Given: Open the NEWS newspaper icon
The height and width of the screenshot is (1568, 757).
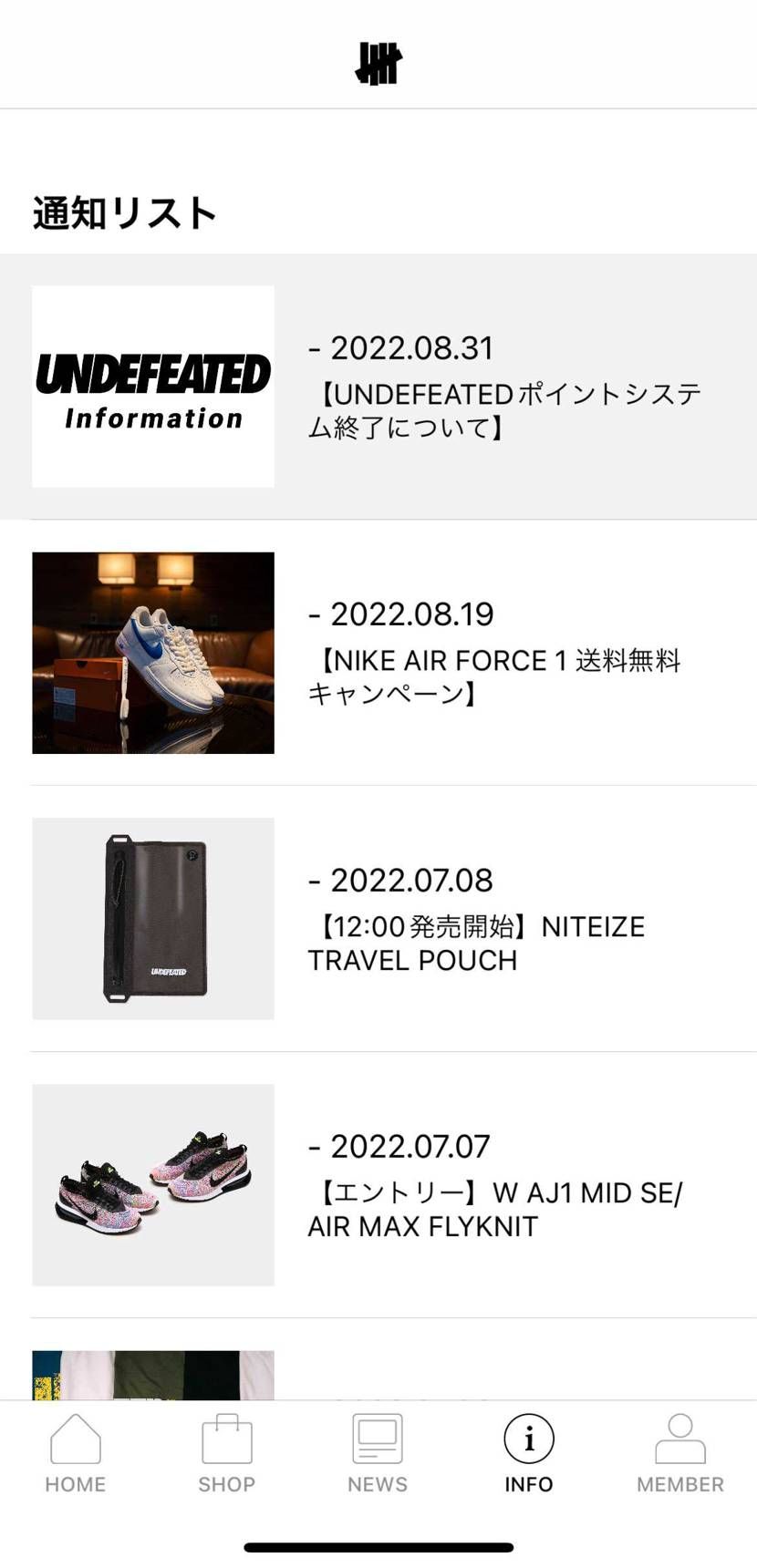Looking at the screenshot, I should (377, 1439).
